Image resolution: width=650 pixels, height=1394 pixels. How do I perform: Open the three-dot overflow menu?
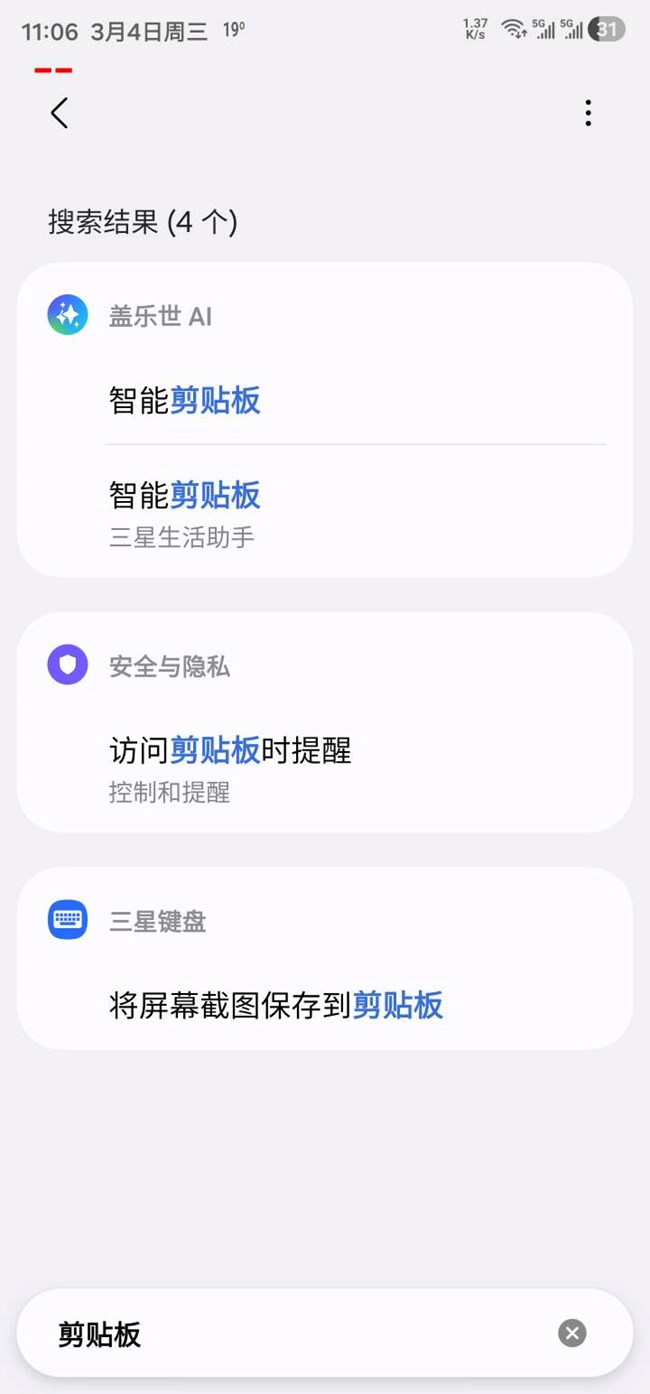[x=588, y=113]
